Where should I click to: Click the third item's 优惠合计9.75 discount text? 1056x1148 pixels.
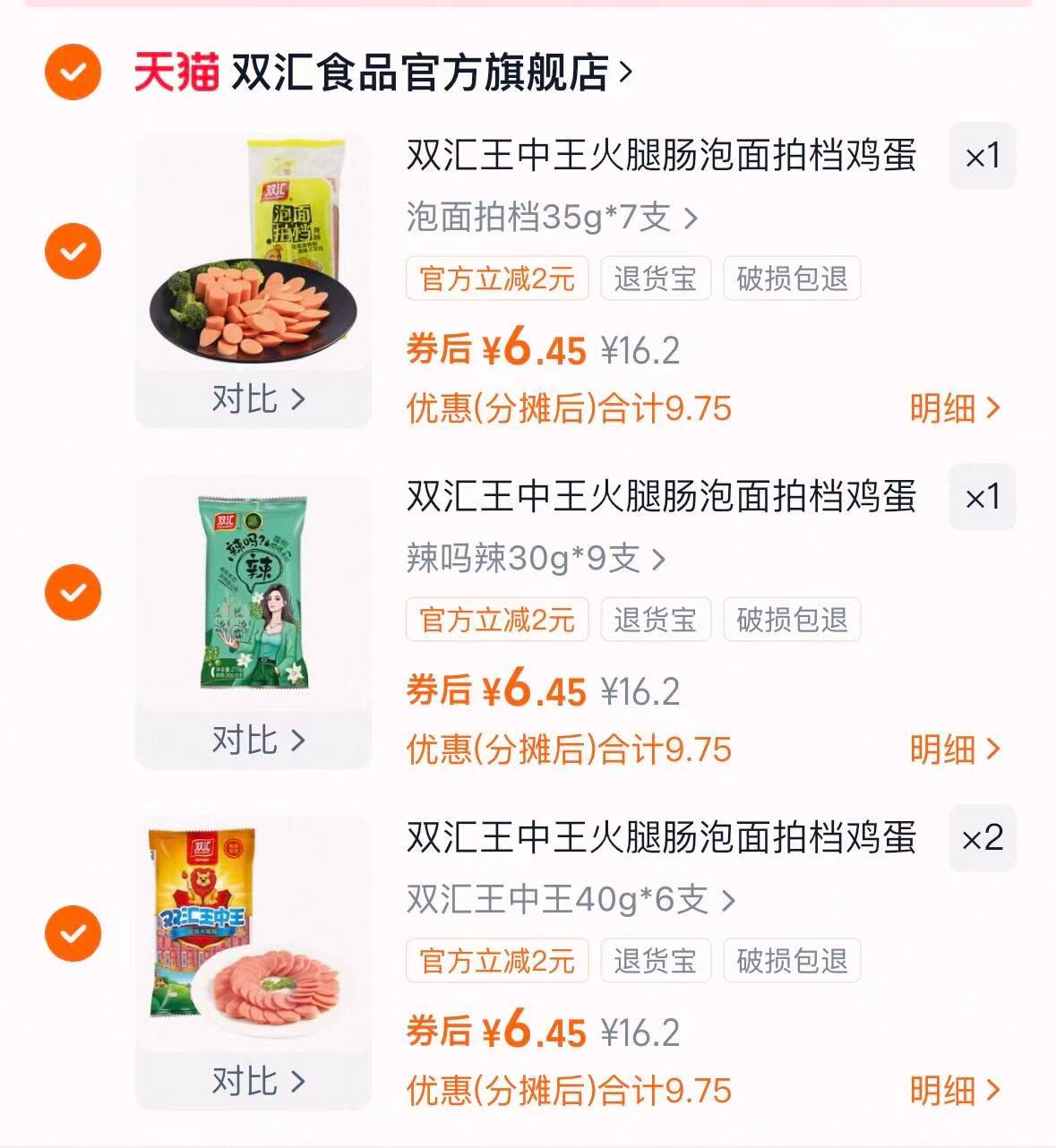click(x=568, y=1092)
